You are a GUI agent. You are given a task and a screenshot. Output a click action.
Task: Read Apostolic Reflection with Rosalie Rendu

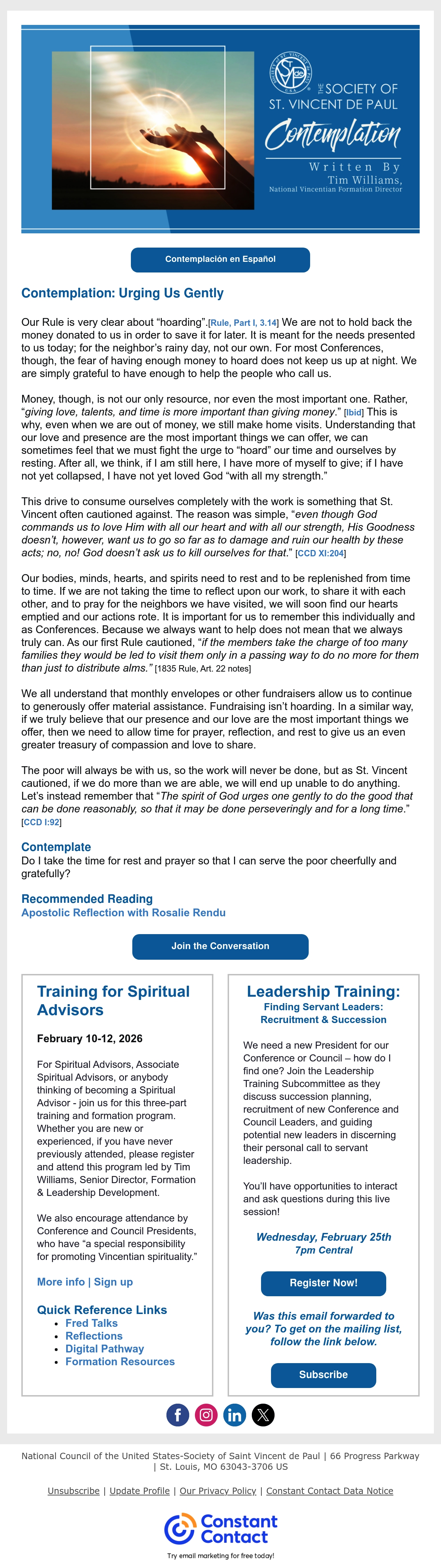pyautogui.click(x=123, y=912)
